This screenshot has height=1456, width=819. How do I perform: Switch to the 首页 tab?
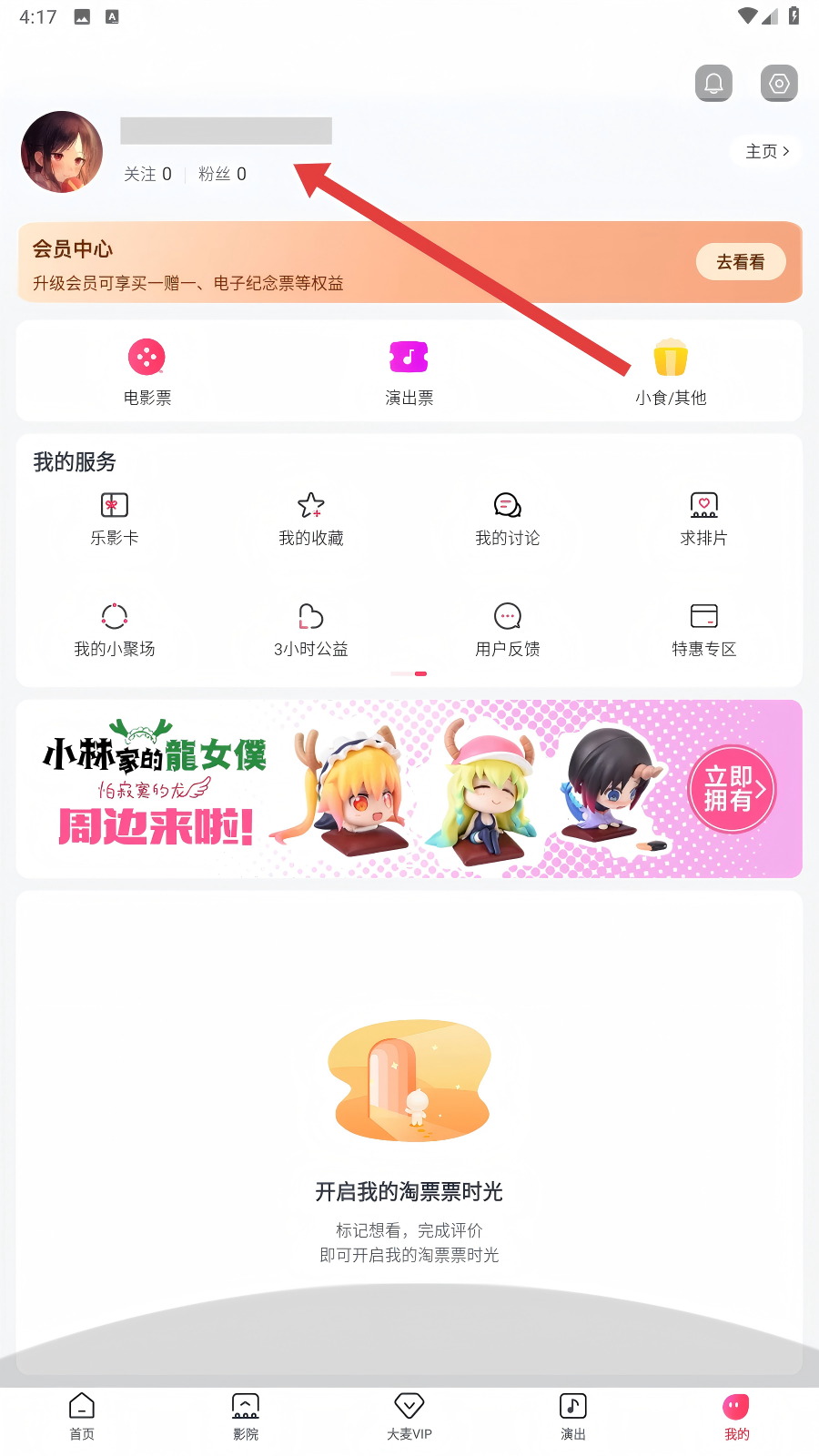[x=82, y=1416]
